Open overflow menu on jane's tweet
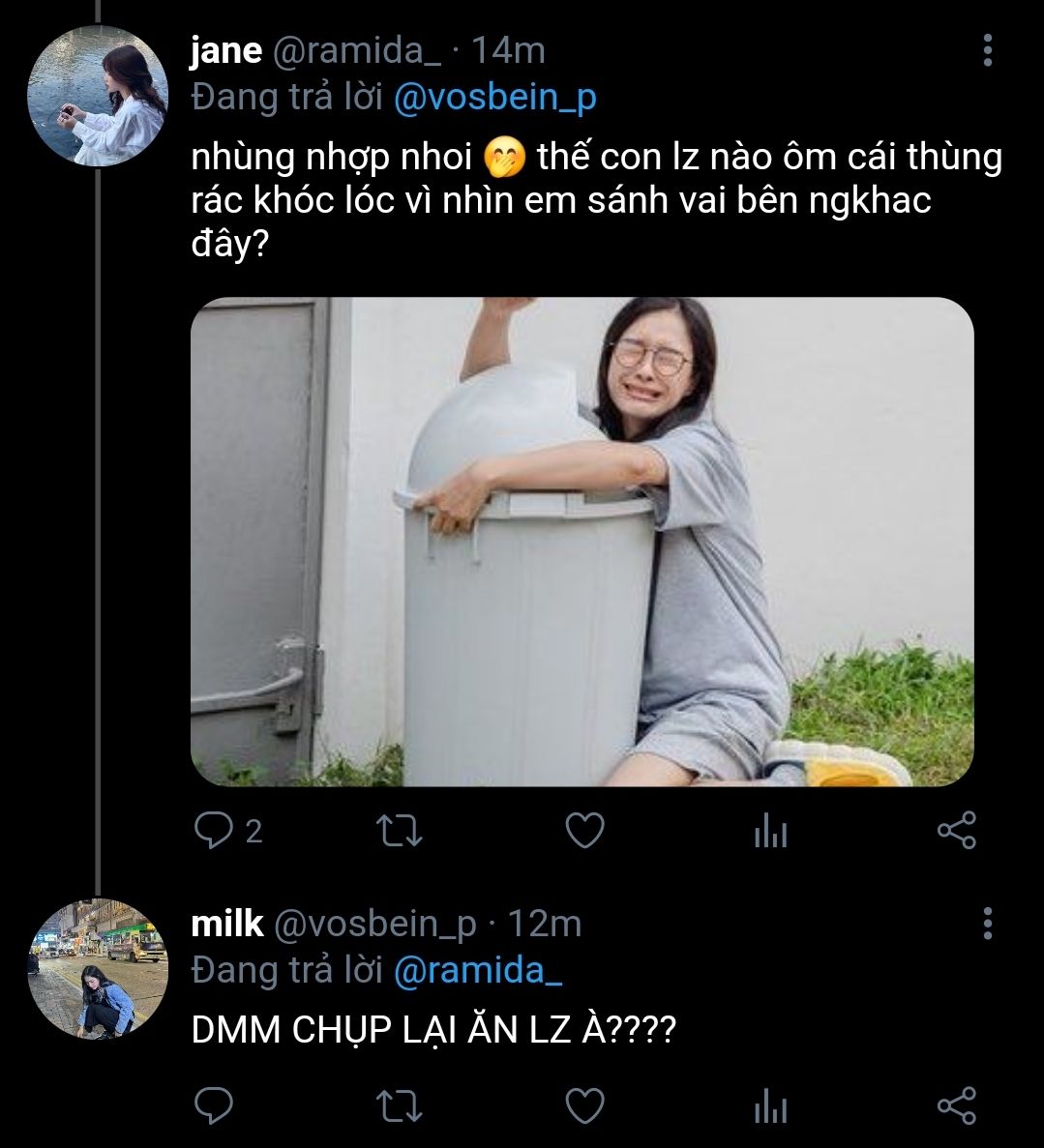The width and height of the screenshot is (1044, 1148). [987, 50]
